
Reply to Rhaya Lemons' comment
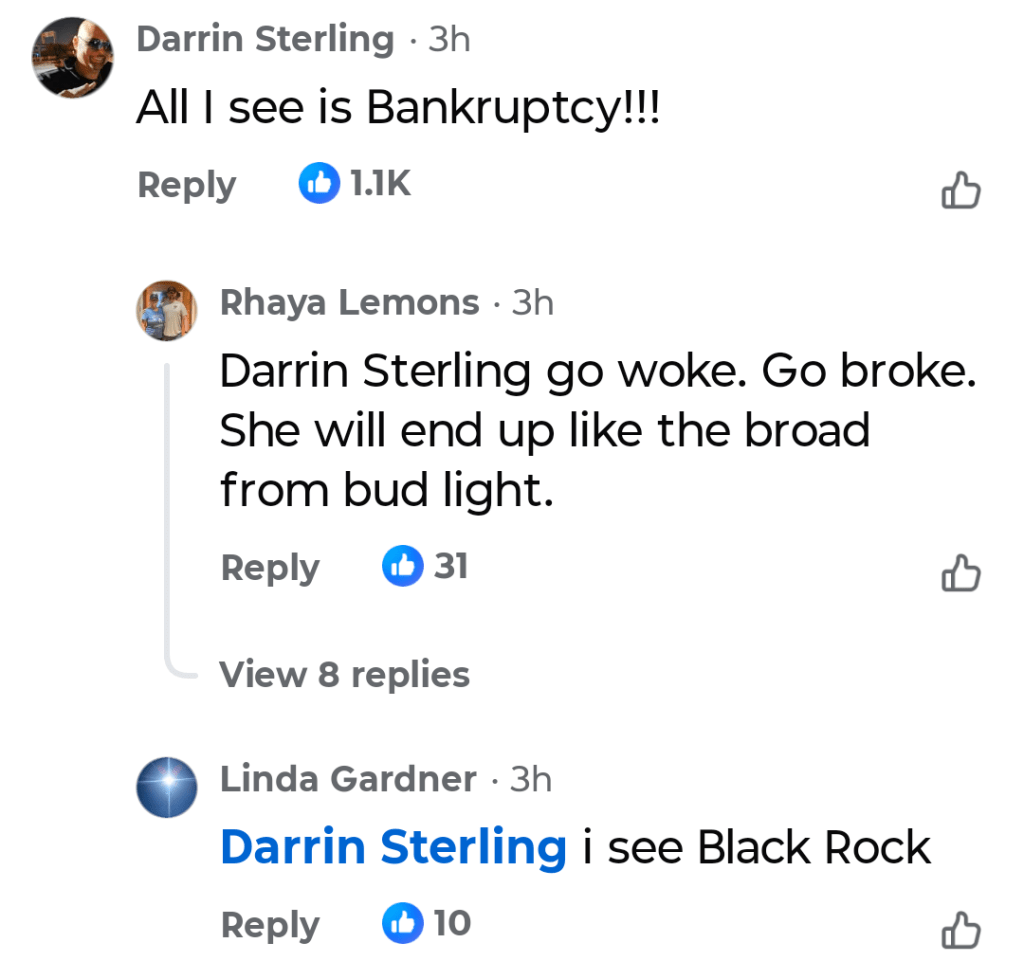click(x=269, y=568)
